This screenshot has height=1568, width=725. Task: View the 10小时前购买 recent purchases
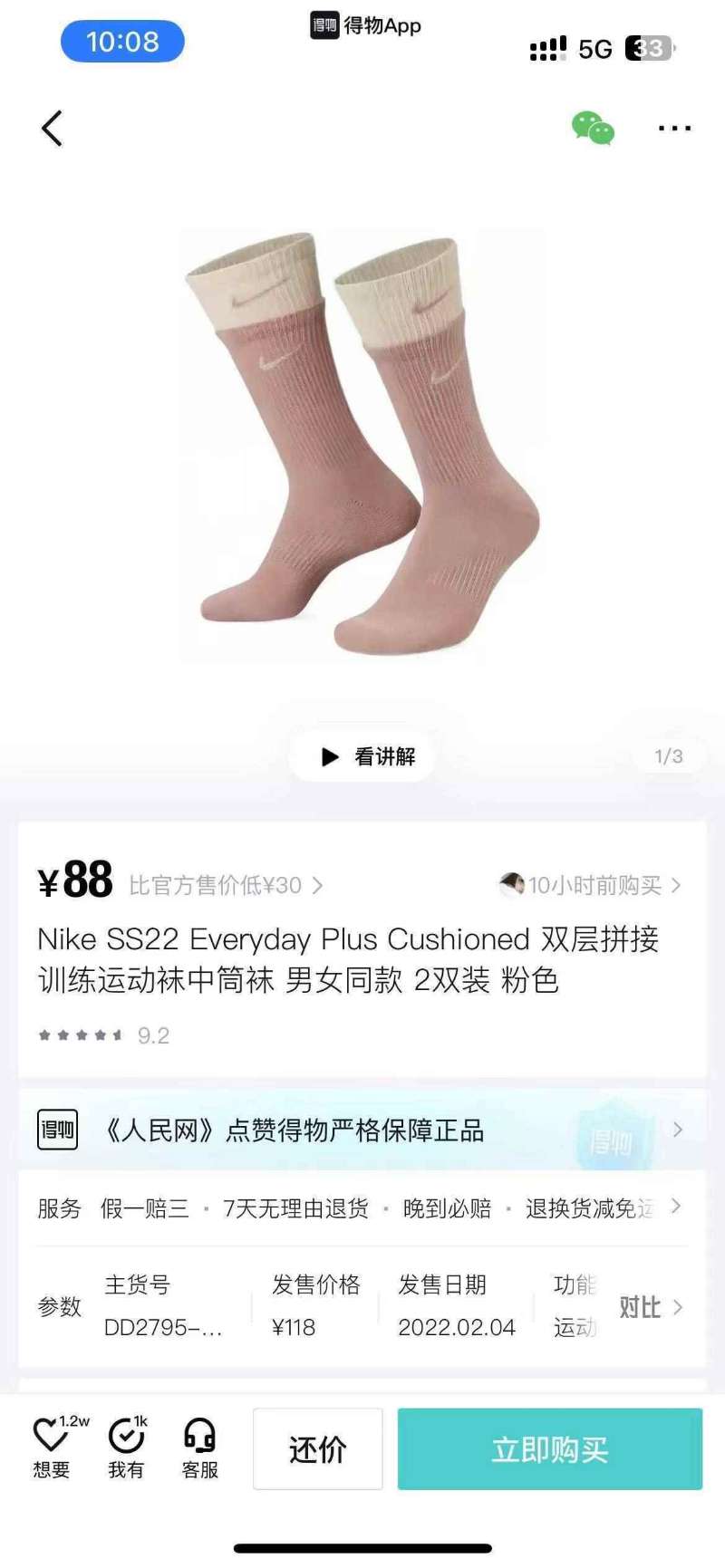[x=591, y=885]
